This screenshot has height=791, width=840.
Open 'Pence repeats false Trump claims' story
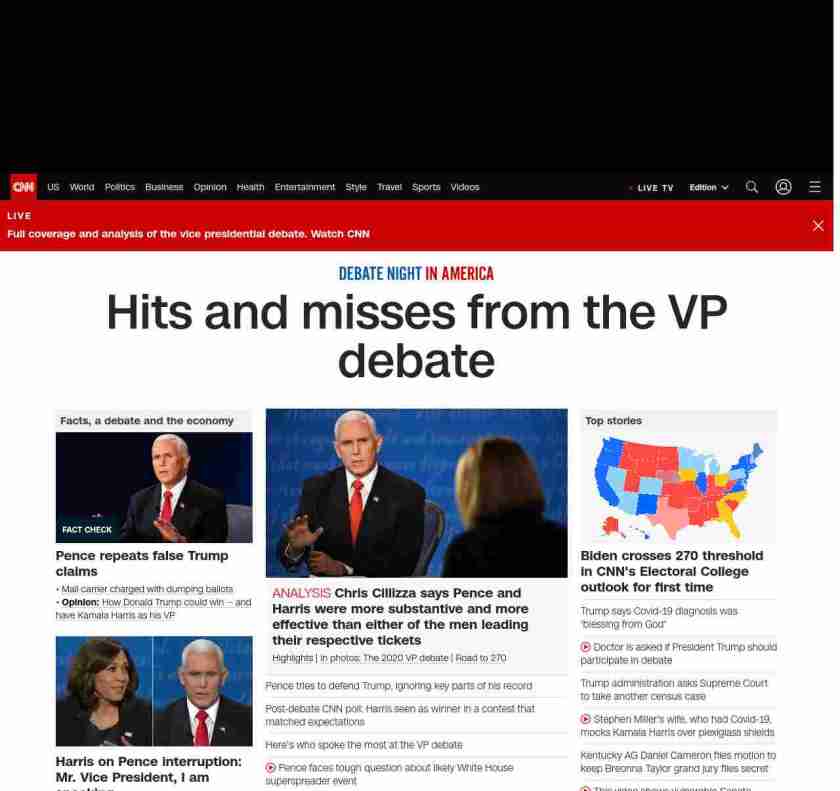pos(142,563)
